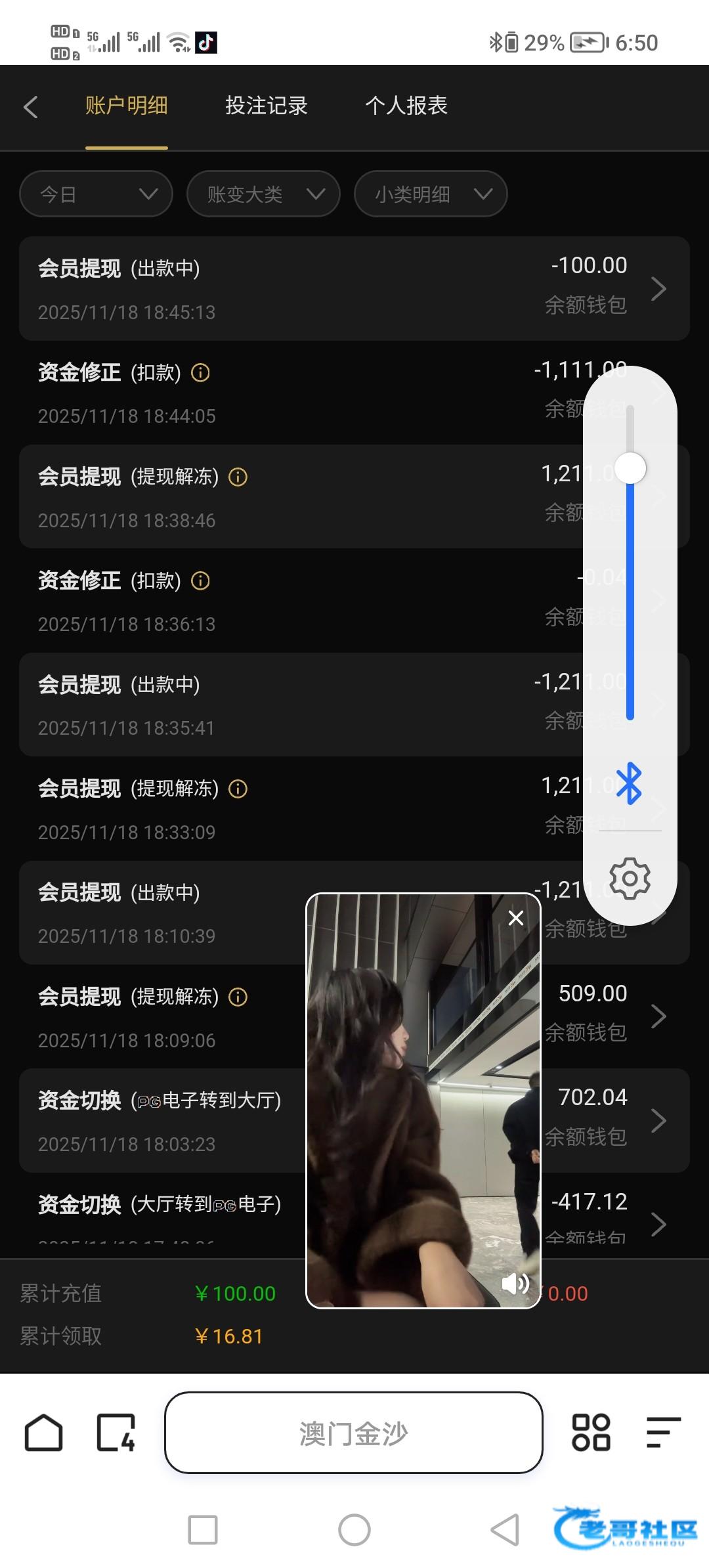Open the 资金修正 record at 18:44:05
Screen dimensions: 709x1568
tap(295, 393)
